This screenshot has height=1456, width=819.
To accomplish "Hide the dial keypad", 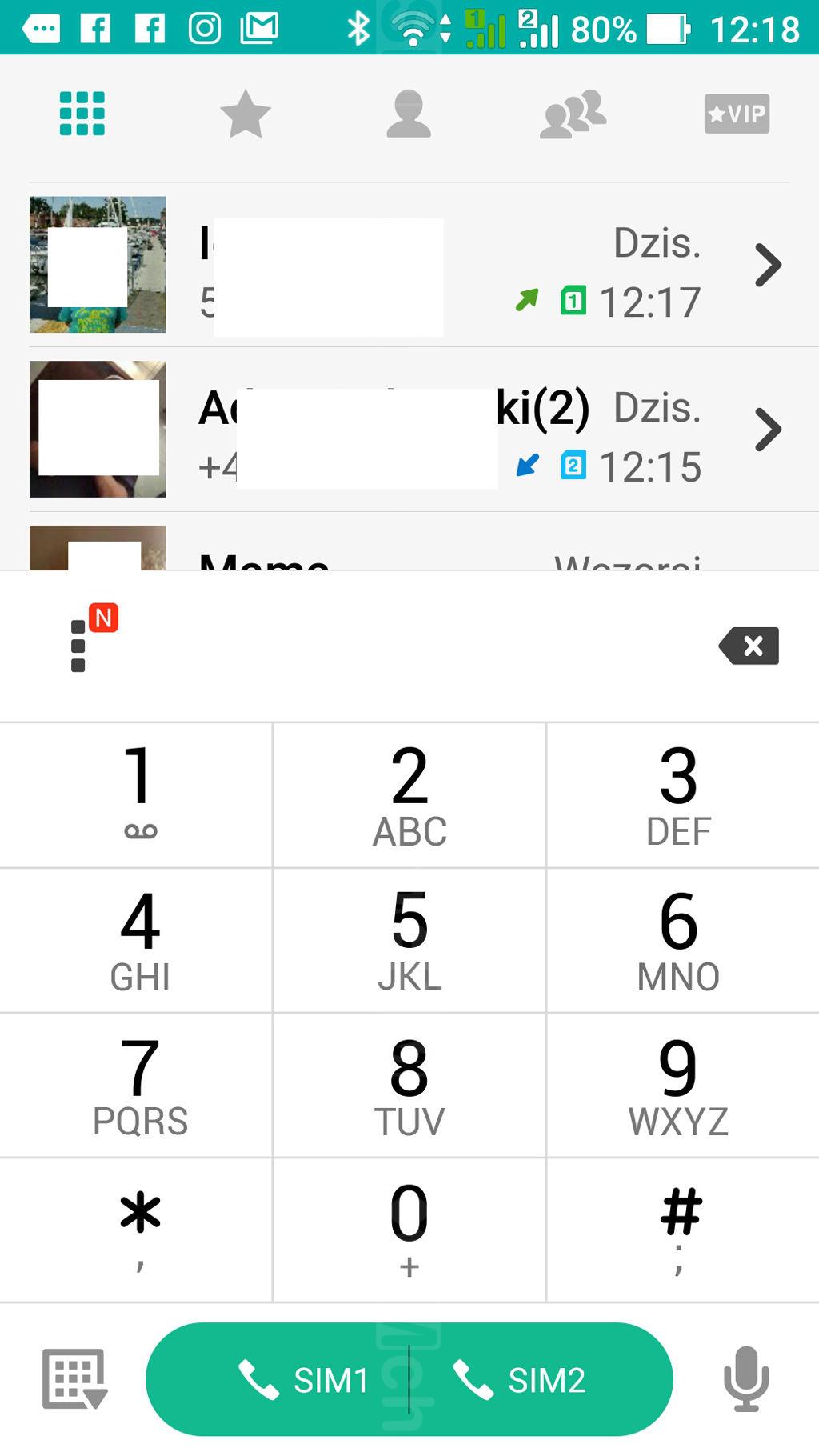I will point(74,1379).
